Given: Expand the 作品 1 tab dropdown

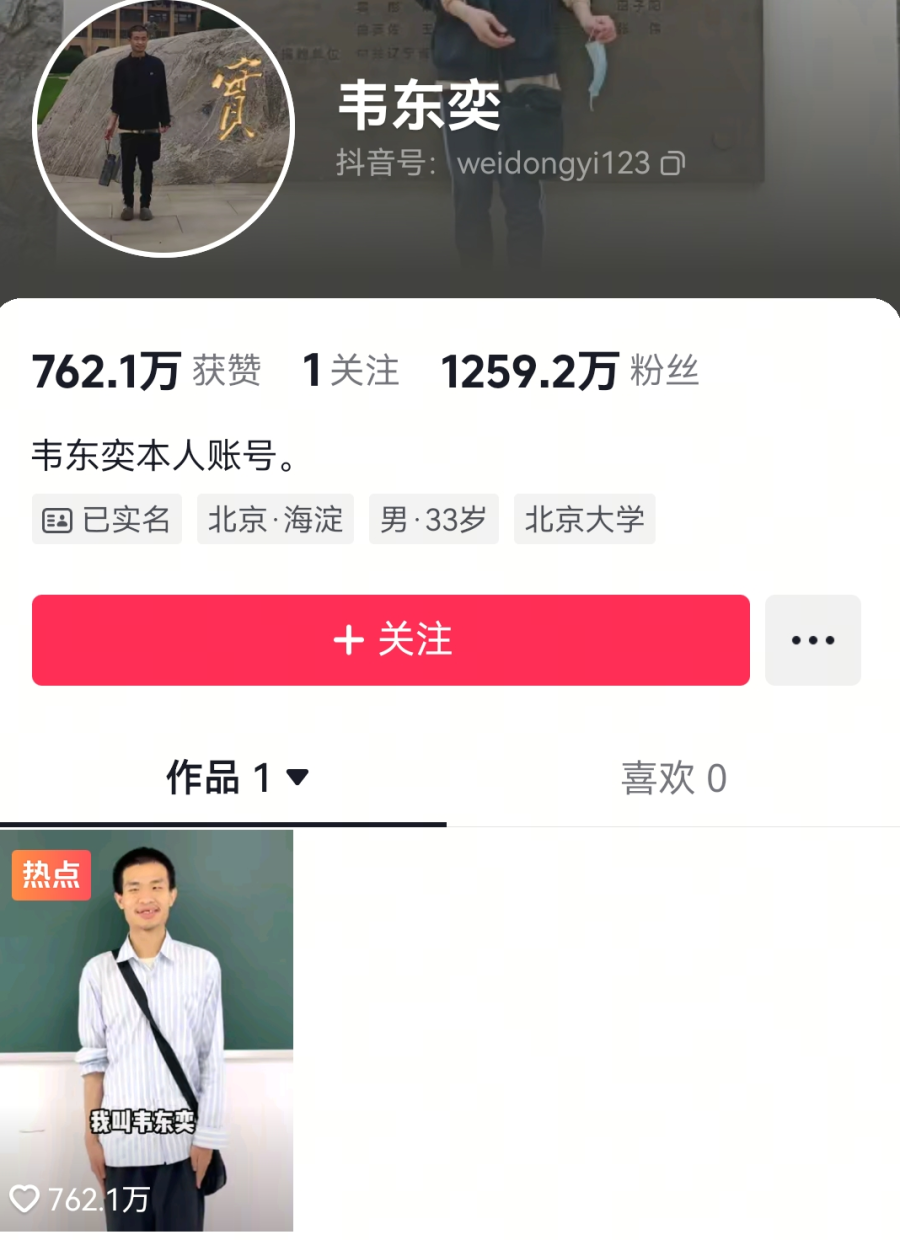Looking at the screenshot, I should pyautogui.click(x=297, y=777).
